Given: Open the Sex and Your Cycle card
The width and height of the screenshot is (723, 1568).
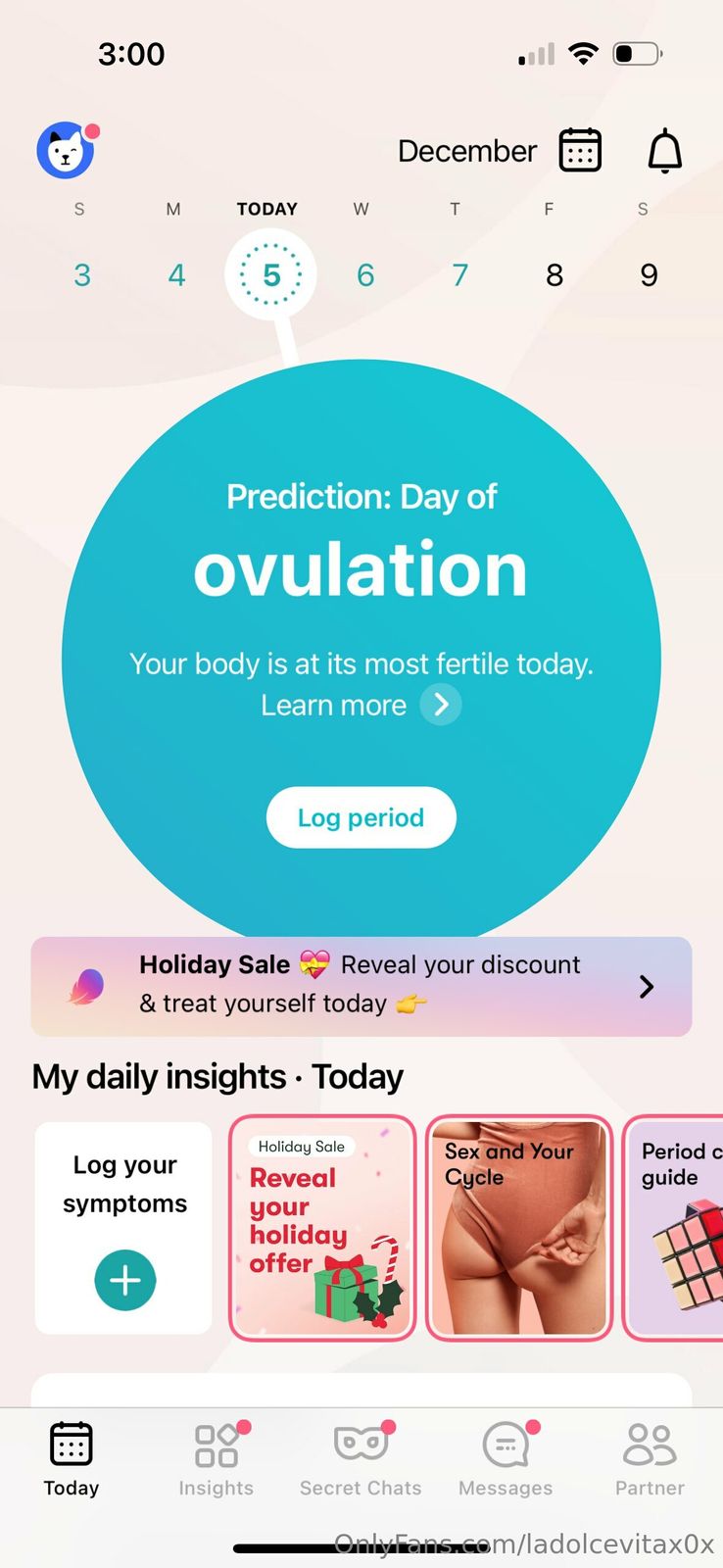Looking at the screenshot, I should point(519,1228).
